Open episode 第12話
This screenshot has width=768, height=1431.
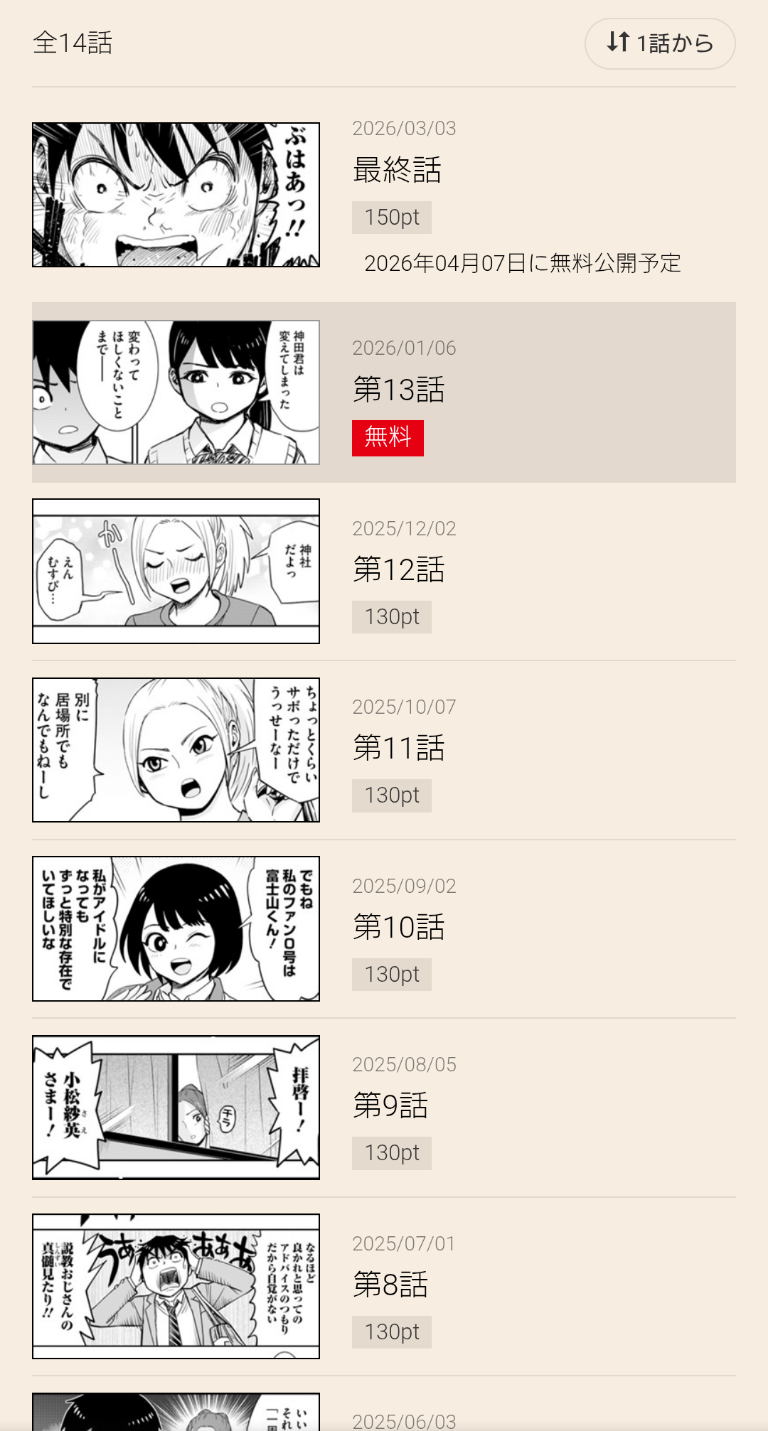398,570
